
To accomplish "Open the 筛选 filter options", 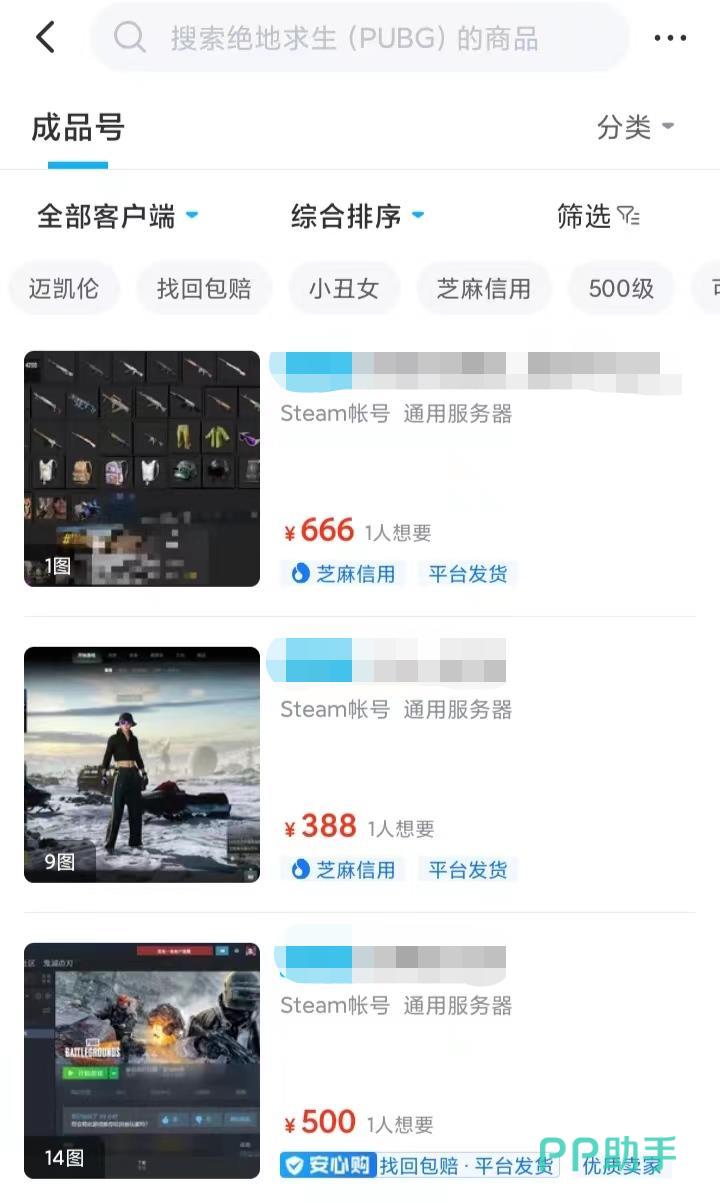I will (598, 216).
